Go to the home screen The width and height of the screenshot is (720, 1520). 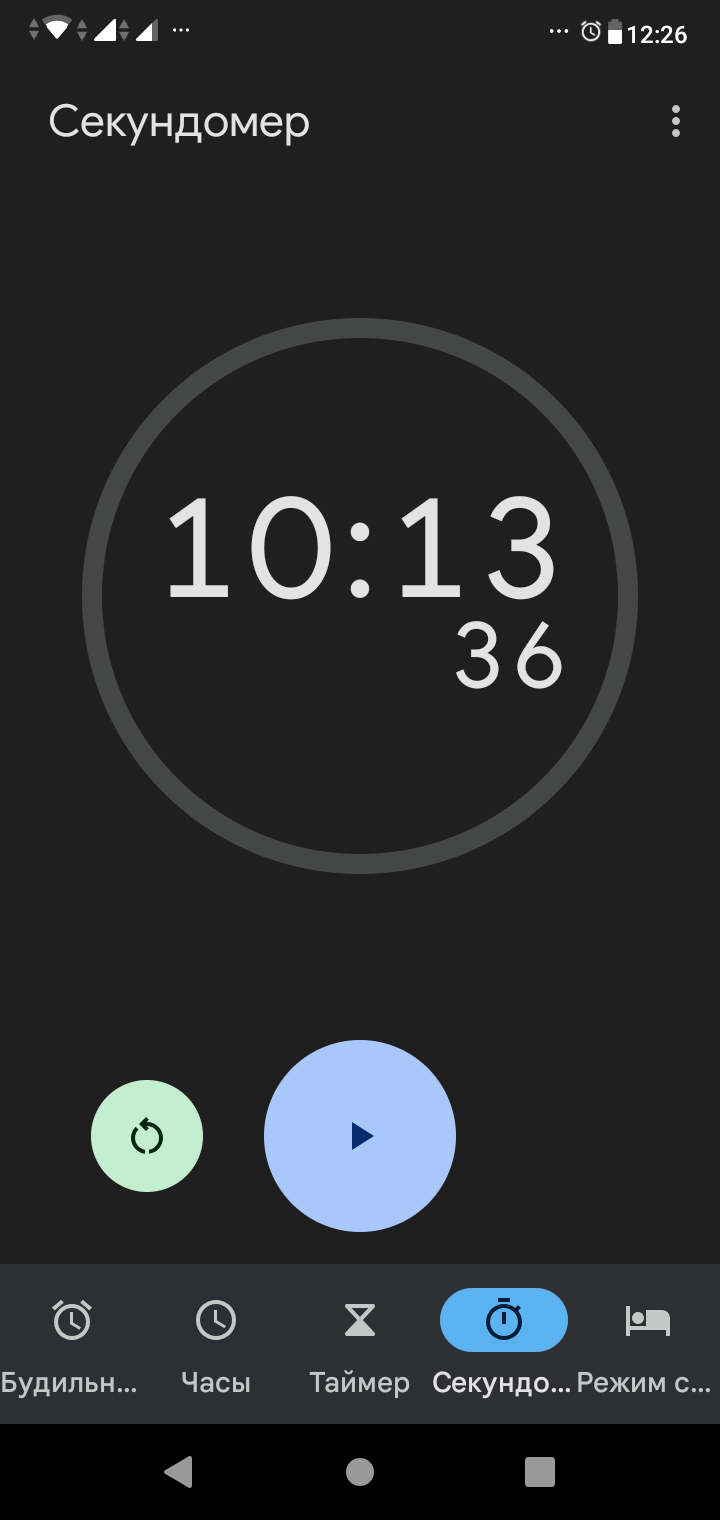(360, 1471)
